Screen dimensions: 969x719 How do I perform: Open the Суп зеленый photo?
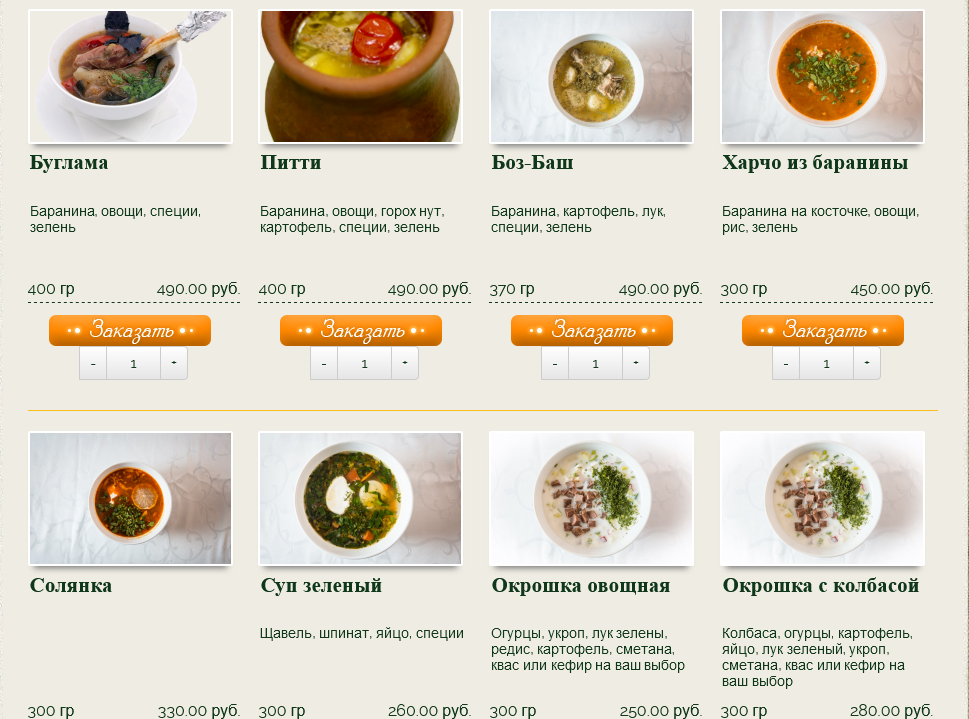361,498
